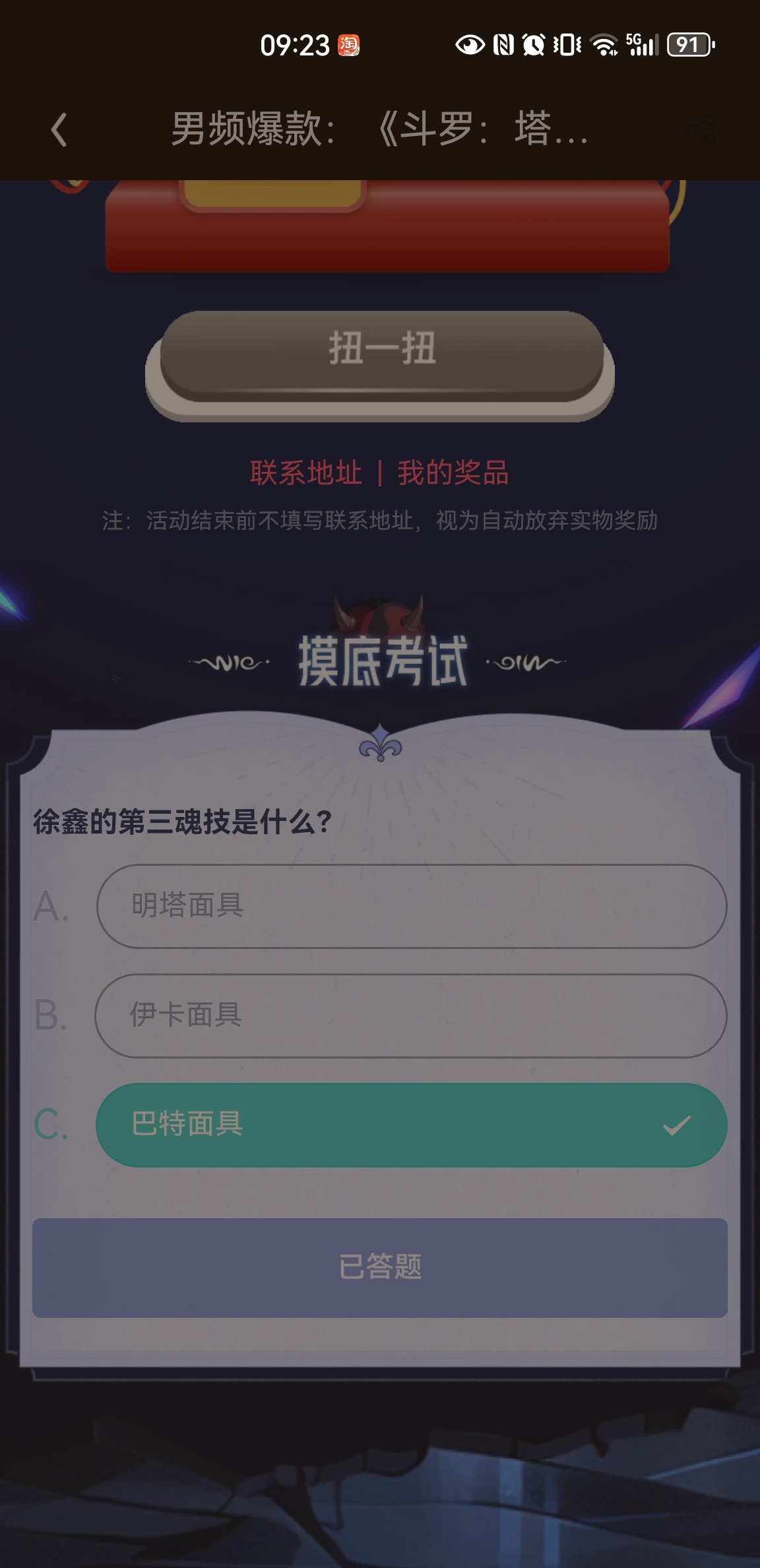Screen dimensions: 760x1568
Task: Select answer A 明塔面具
Action: point(412,906)
